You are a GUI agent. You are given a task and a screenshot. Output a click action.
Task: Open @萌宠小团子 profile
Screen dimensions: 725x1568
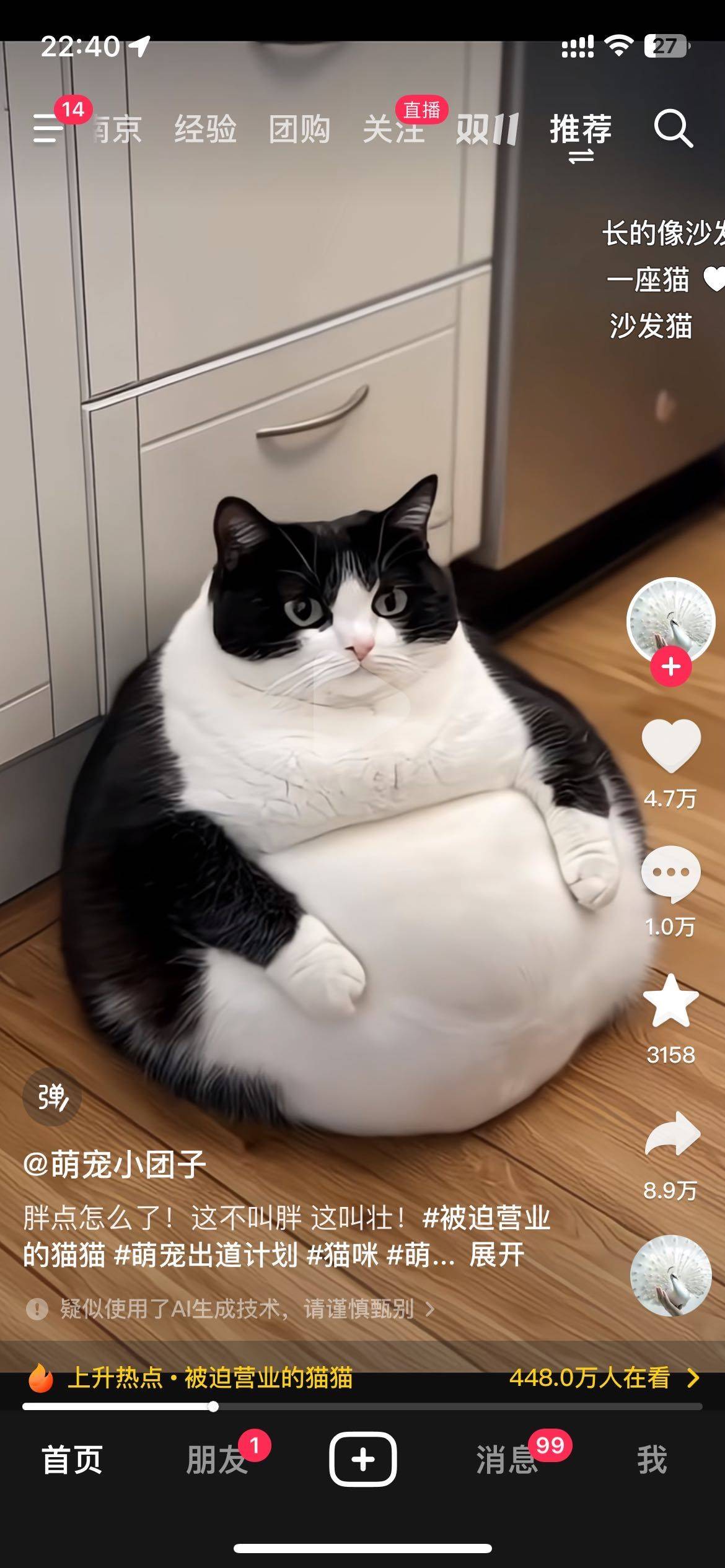[115, 1165]
